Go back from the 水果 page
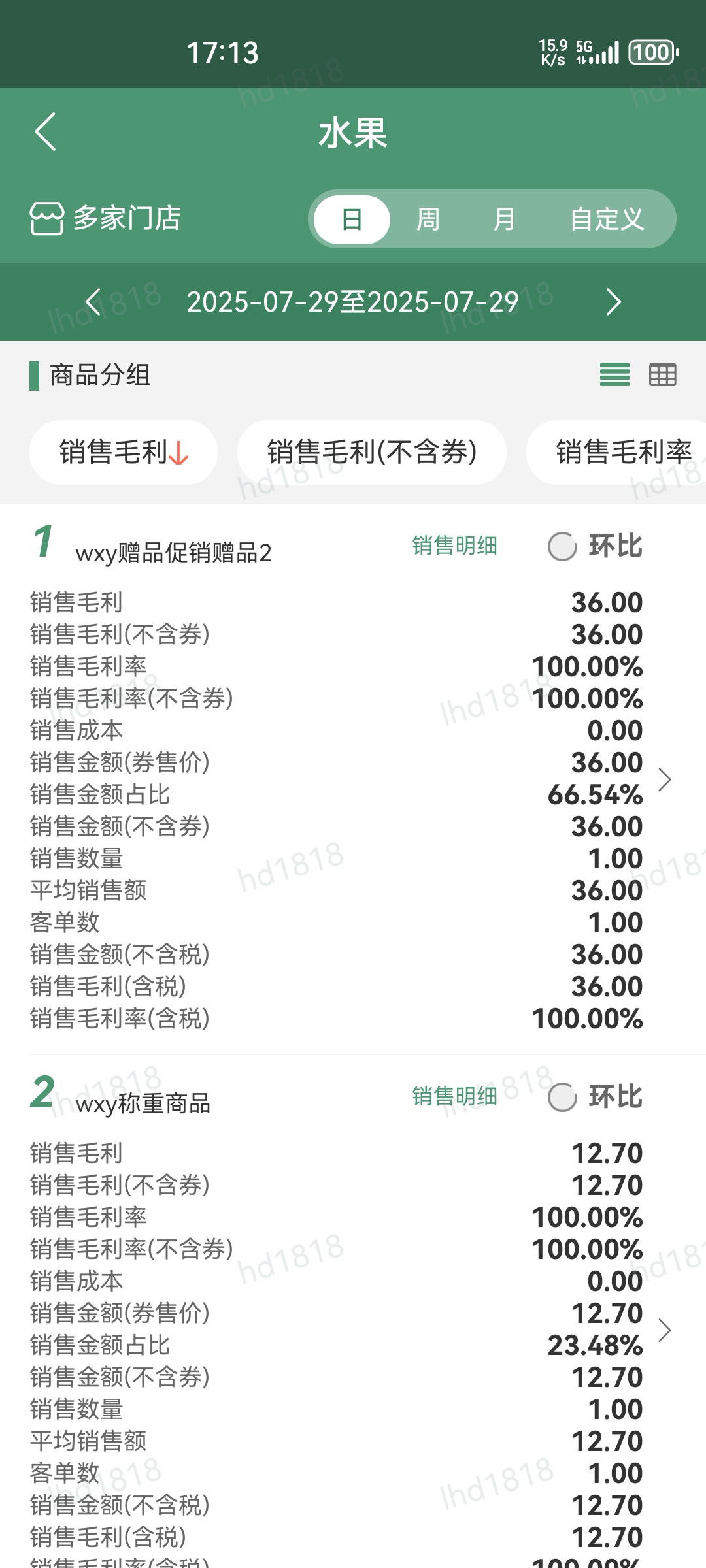Image resolution: width=706 pixels, height=1568 pixels. [x=45, y=132]
